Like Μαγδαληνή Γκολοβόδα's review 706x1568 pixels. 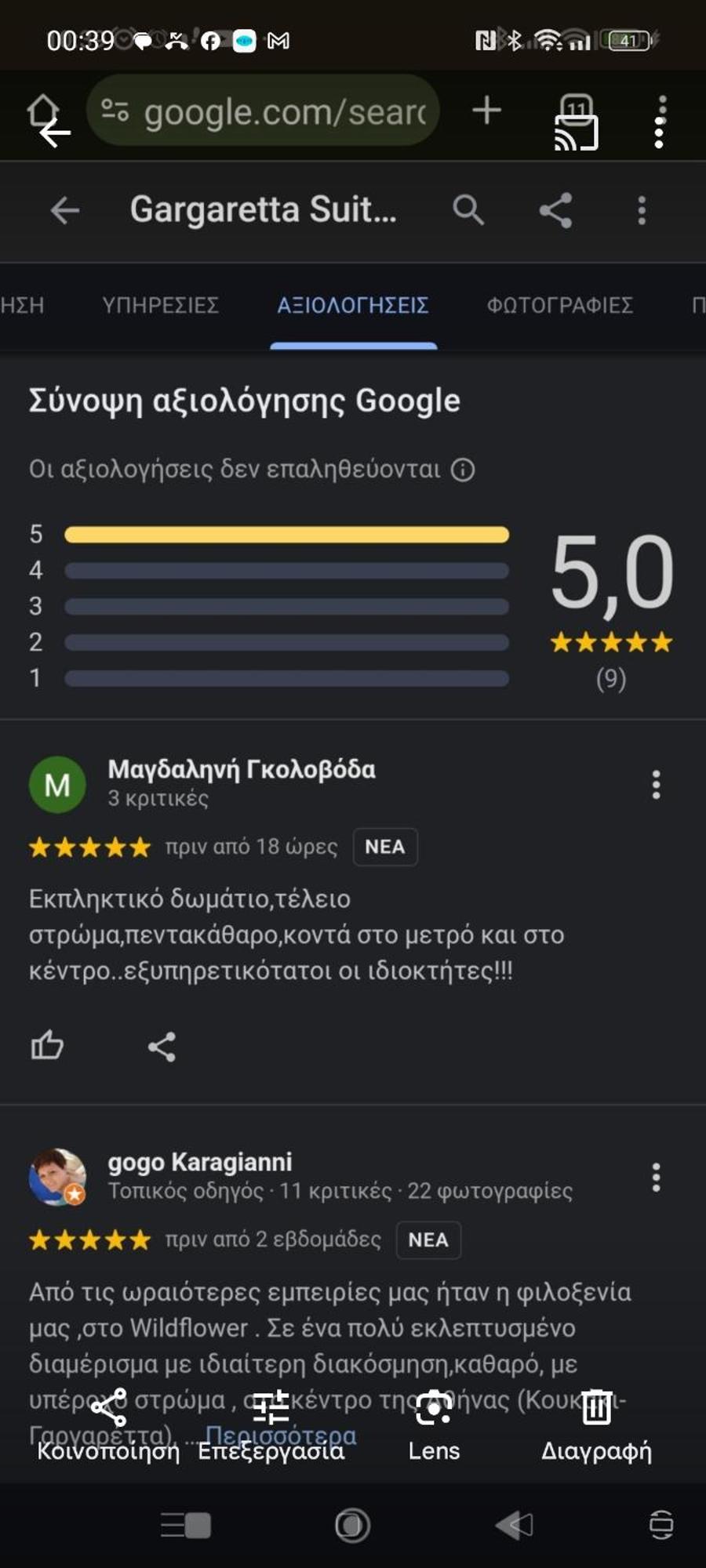(47, 1045)
